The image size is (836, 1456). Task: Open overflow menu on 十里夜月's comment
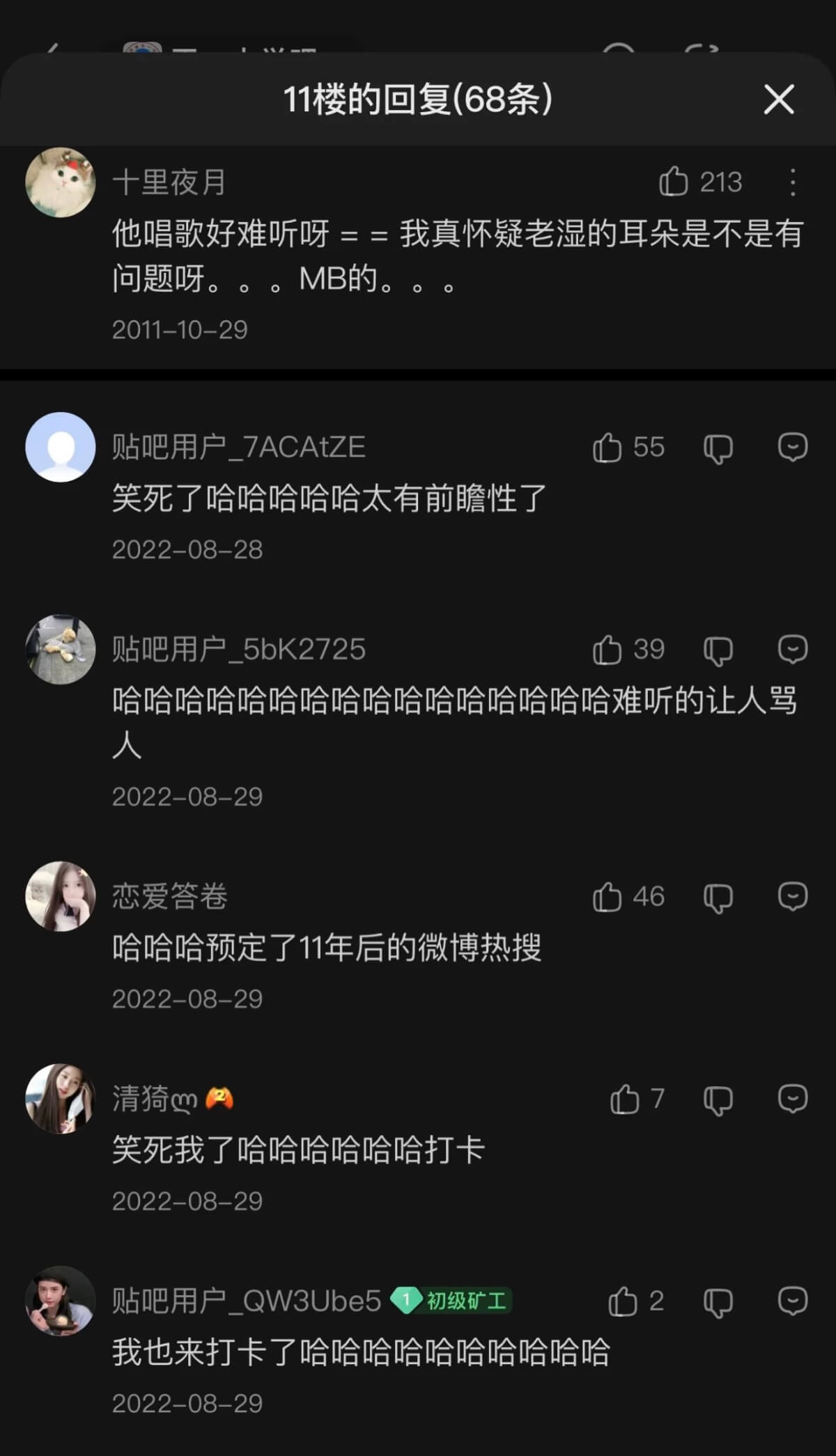[792, 182]
